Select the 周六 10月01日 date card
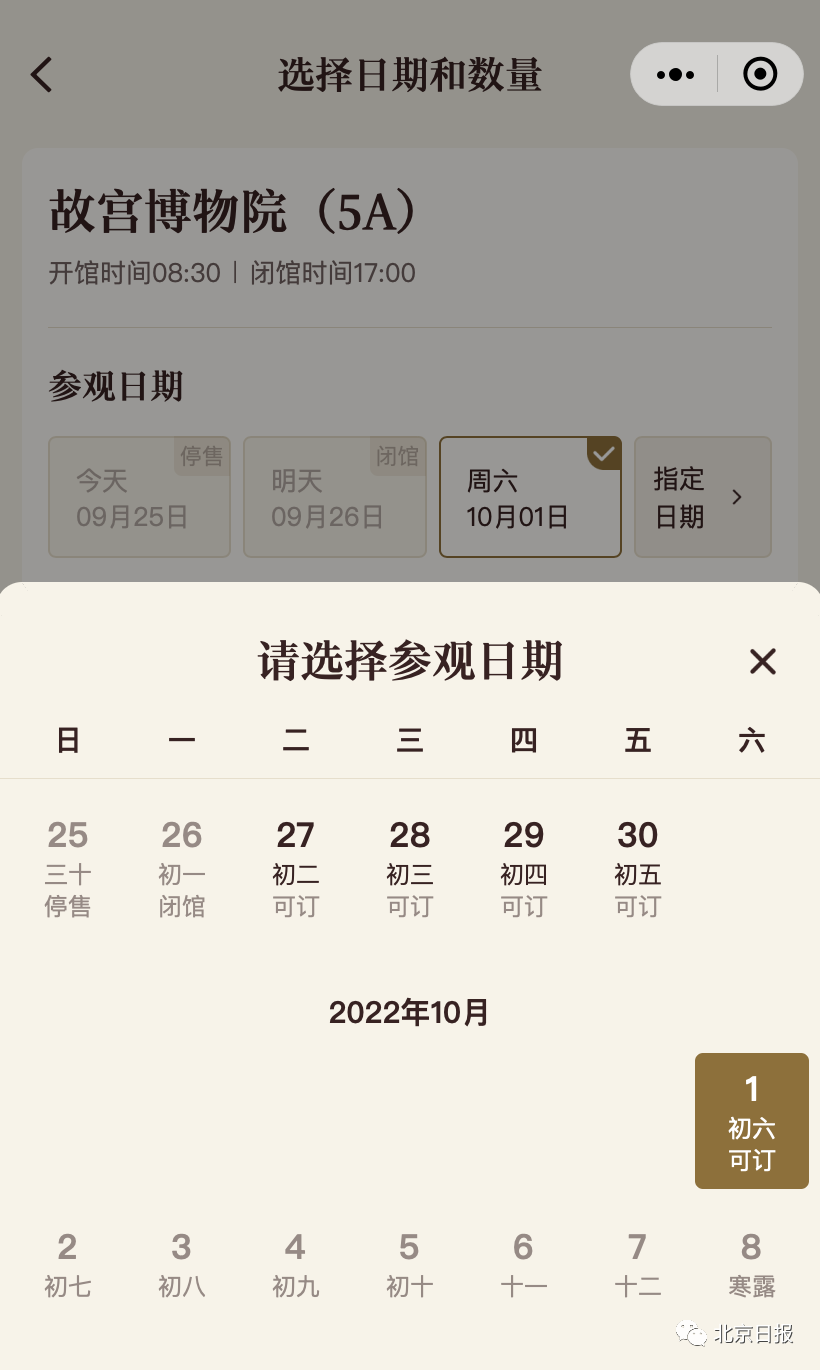The height and width of the screenshot is (1370, 820). click(530, 497)
